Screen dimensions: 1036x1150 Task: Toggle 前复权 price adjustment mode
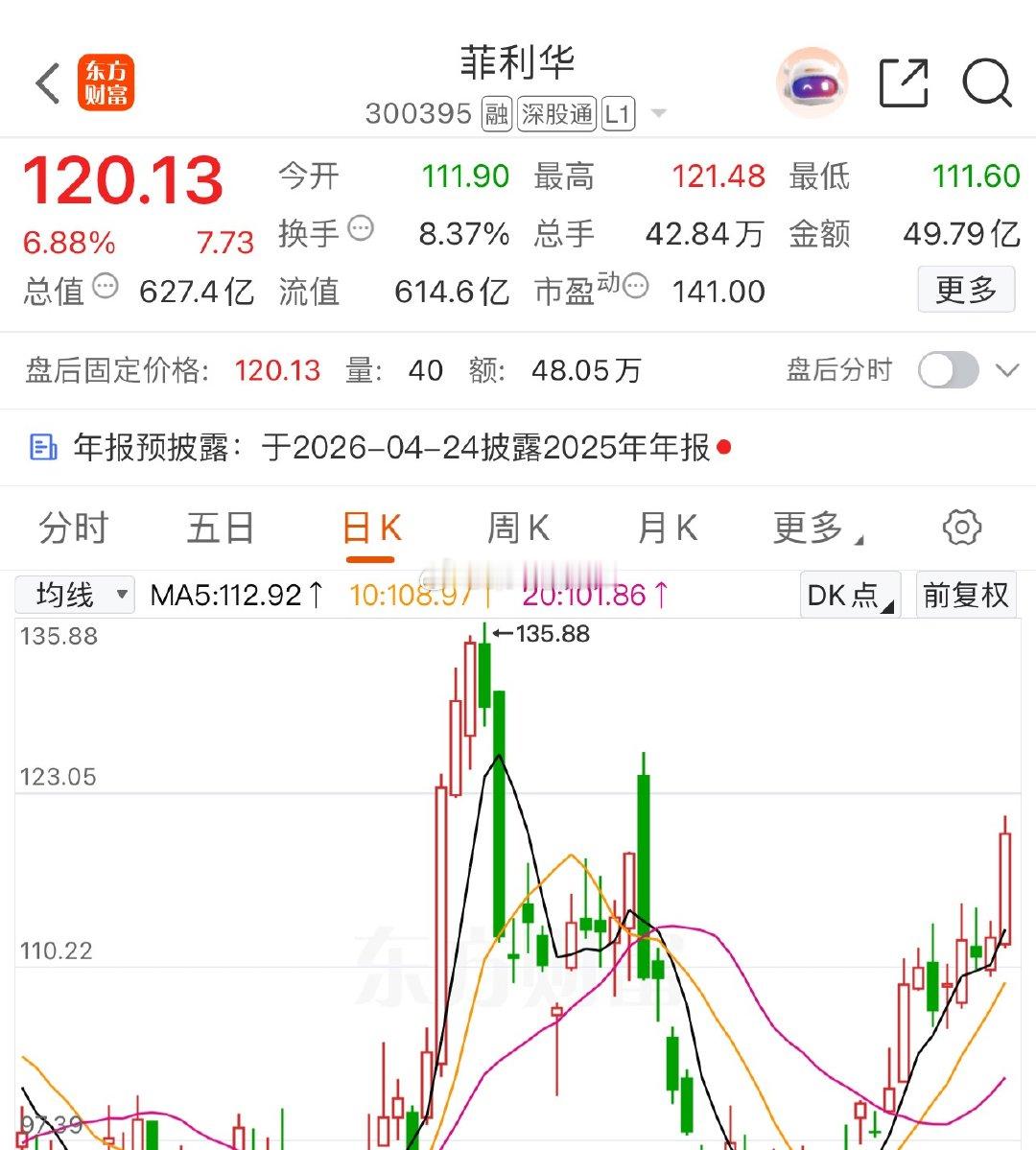[966, 595]
